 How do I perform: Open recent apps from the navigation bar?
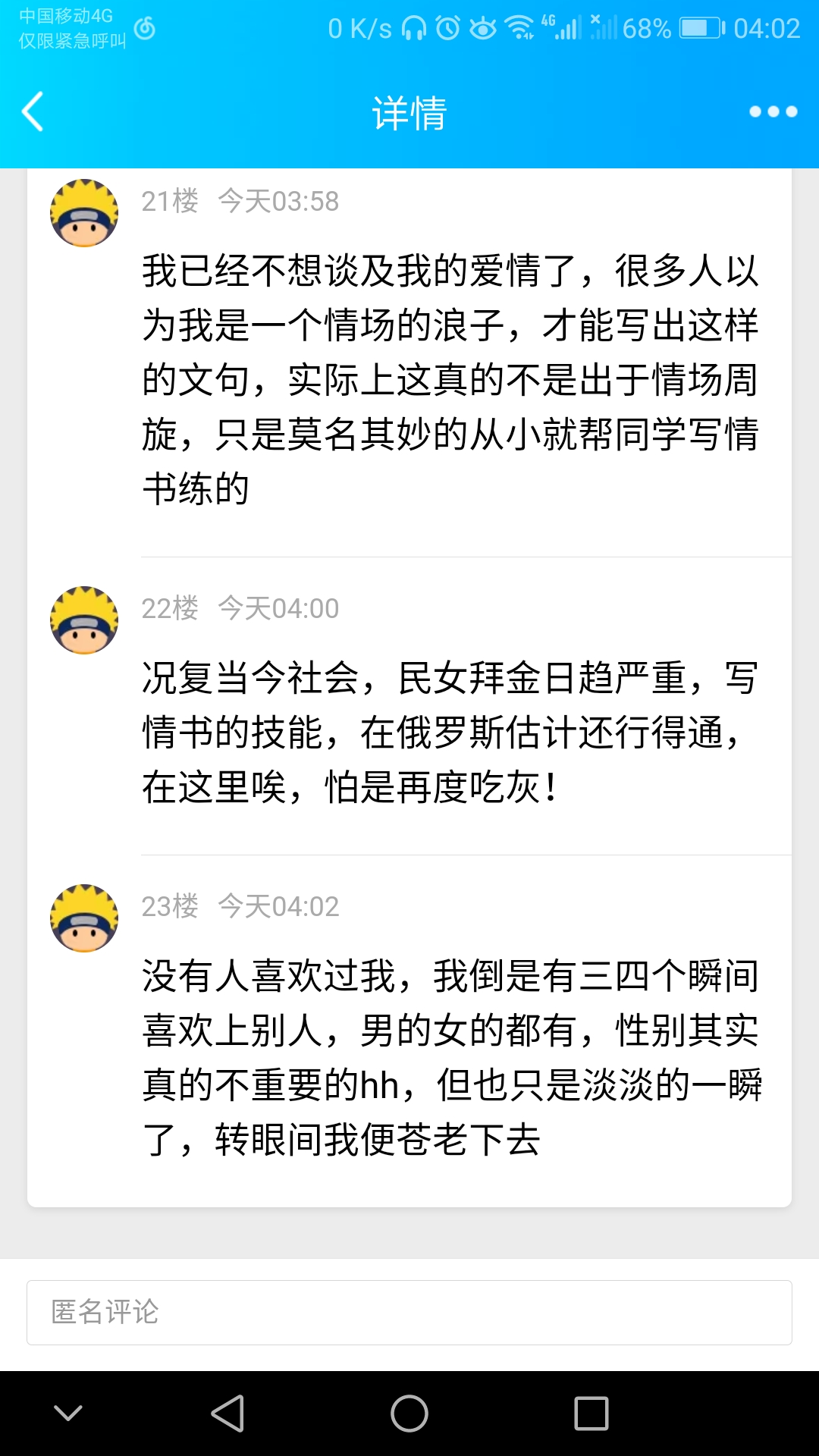click(x=591, y=1414)
